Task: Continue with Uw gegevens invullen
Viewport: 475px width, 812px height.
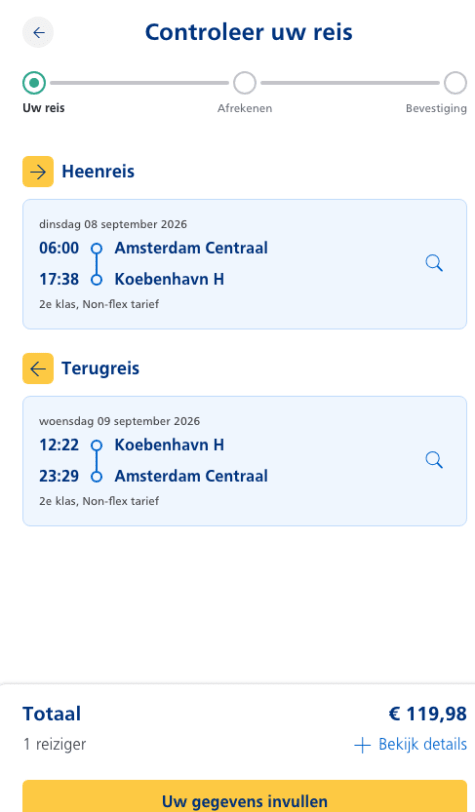Action: (x=244, y=798)
